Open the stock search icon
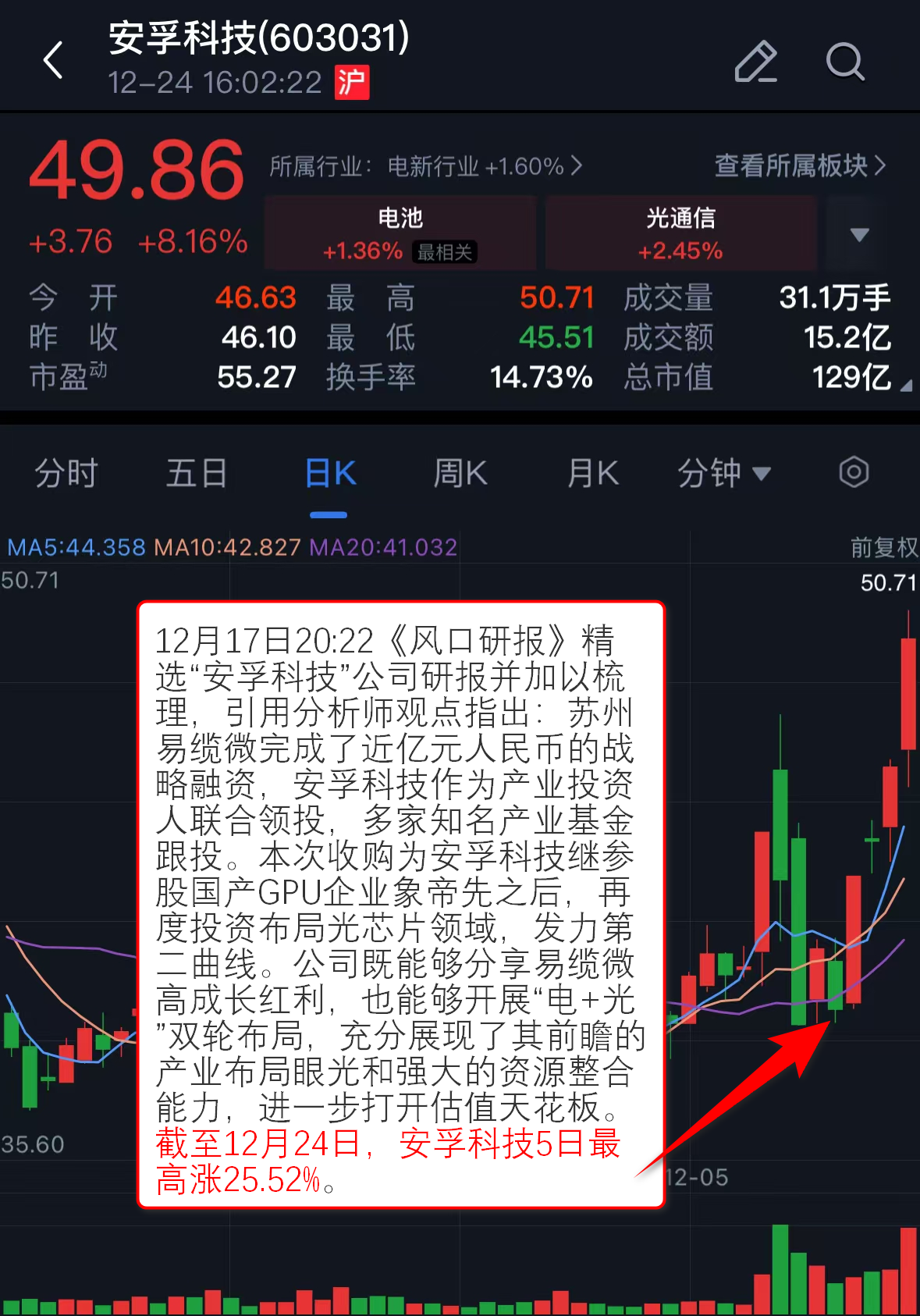The image size is (920, 1316). tap(845, 61)
